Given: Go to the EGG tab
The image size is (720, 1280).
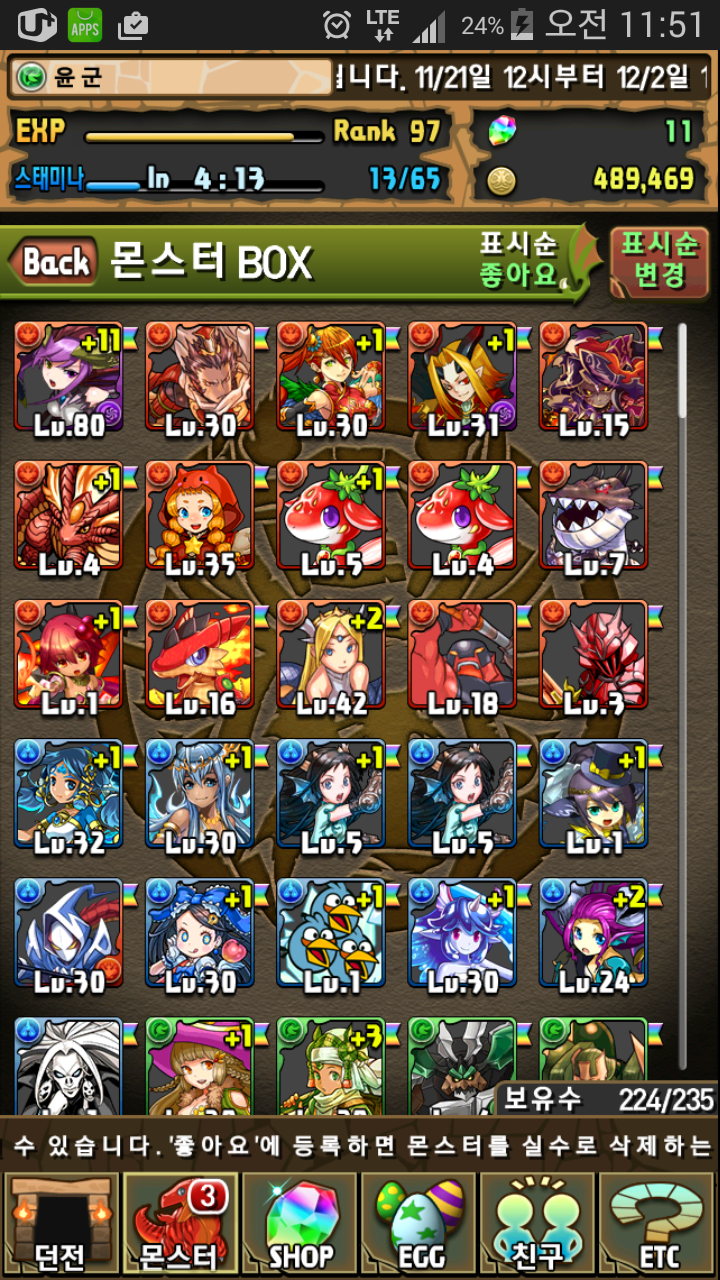Looking at the screenshot, I should (x=419, y=1224).
